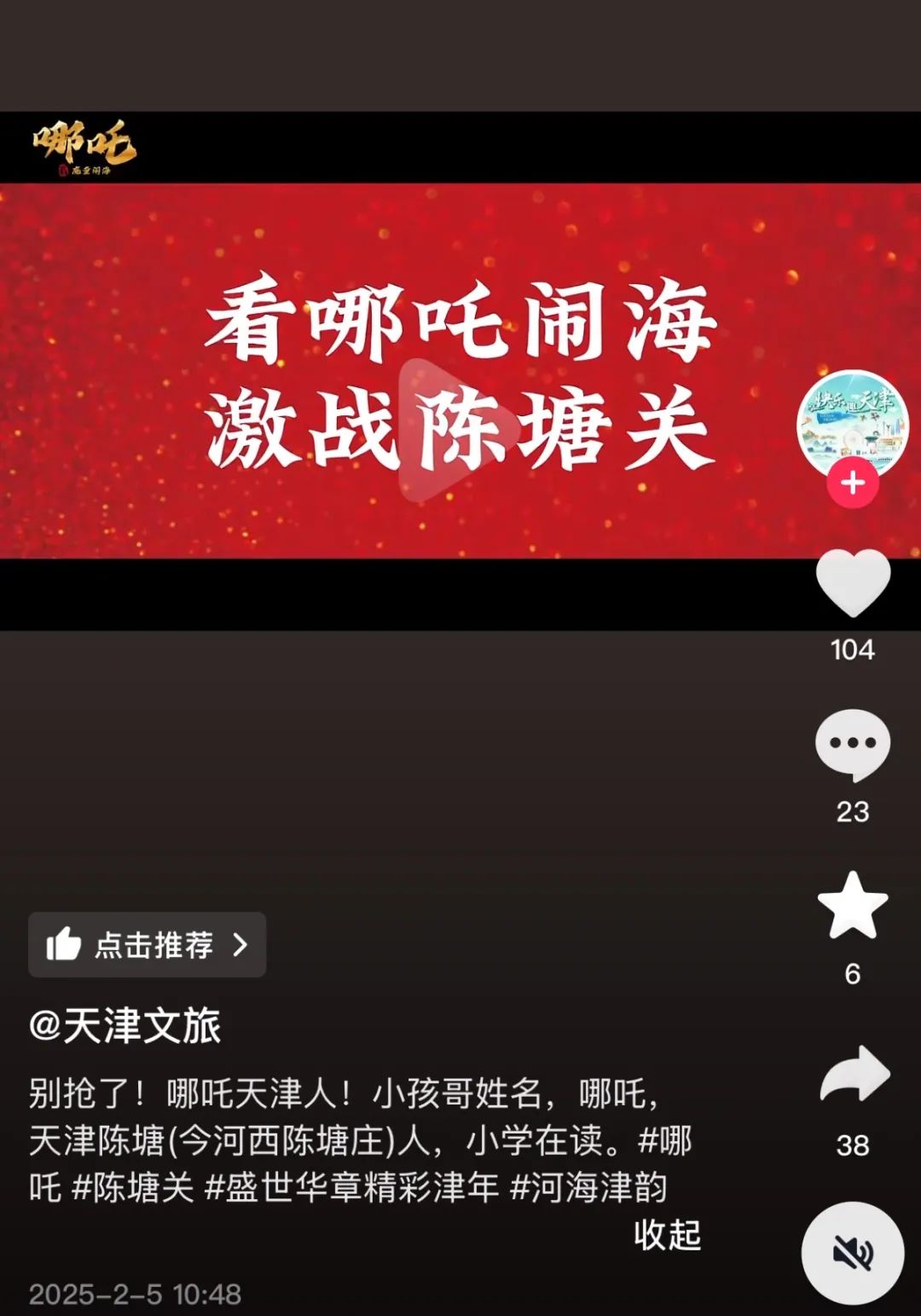Play the paused Nezha video
Screen dimensions: 921x1316
[459, 429]
